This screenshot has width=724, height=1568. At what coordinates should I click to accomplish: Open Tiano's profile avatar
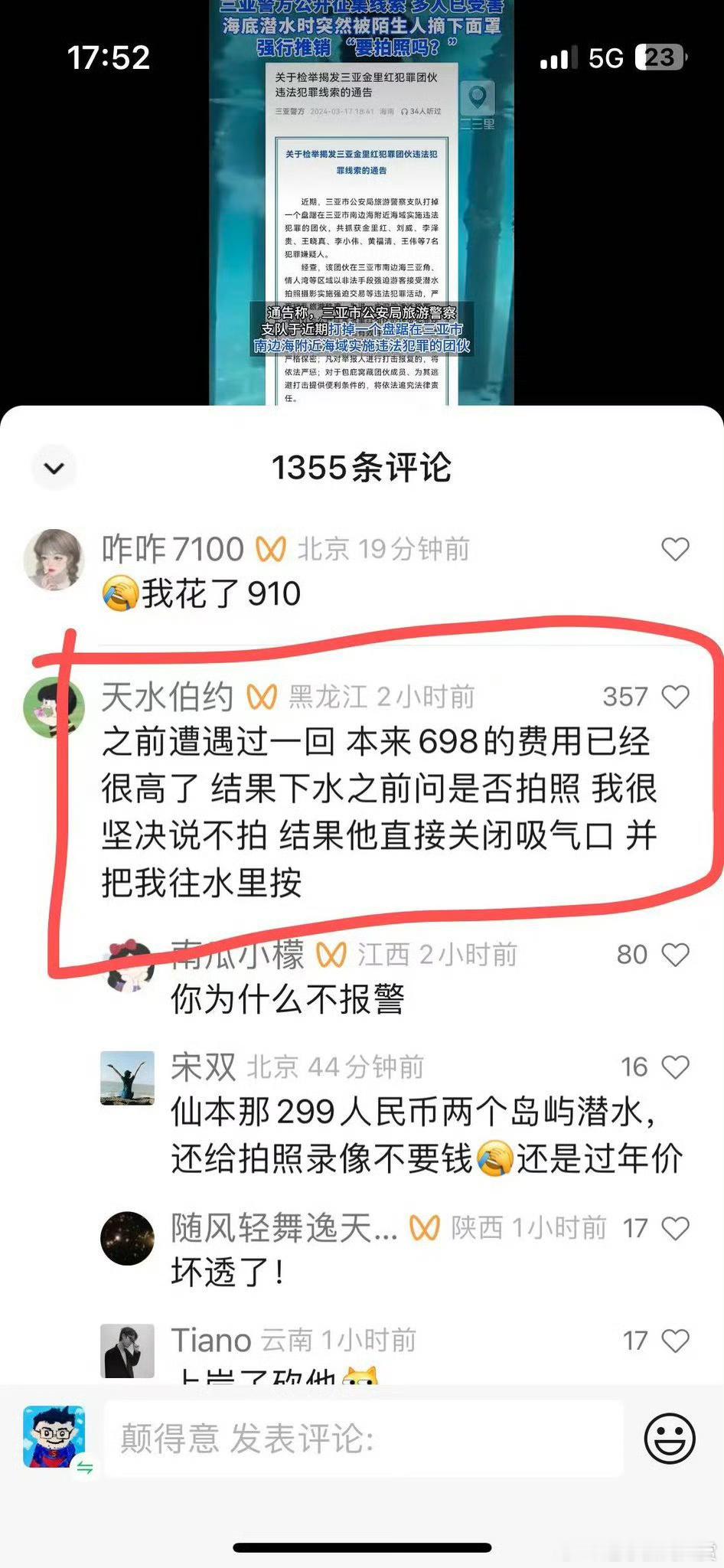pyautogui.click(x=127, y=1351)
